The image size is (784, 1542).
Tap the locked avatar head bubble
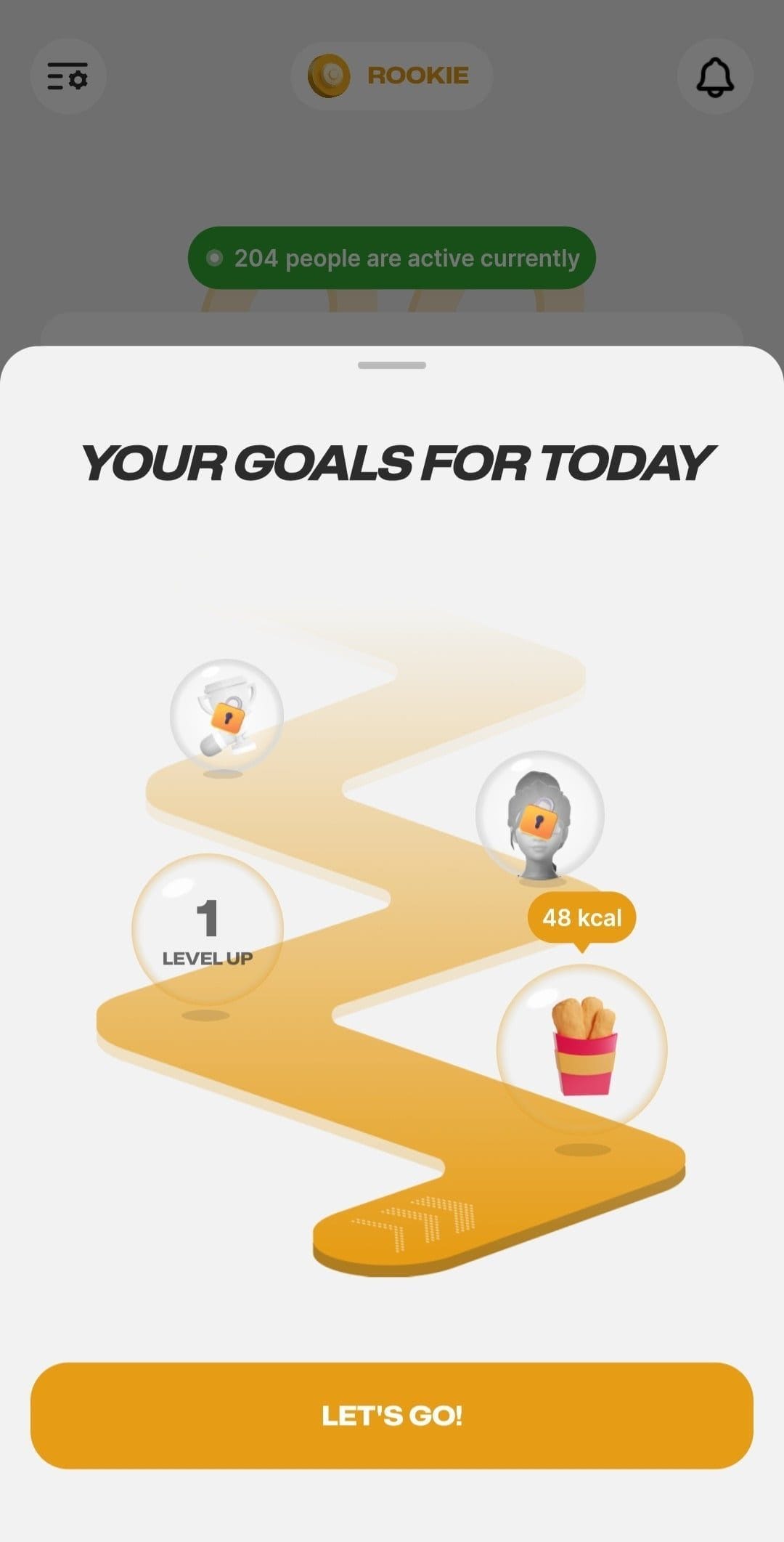click(540, 815)
